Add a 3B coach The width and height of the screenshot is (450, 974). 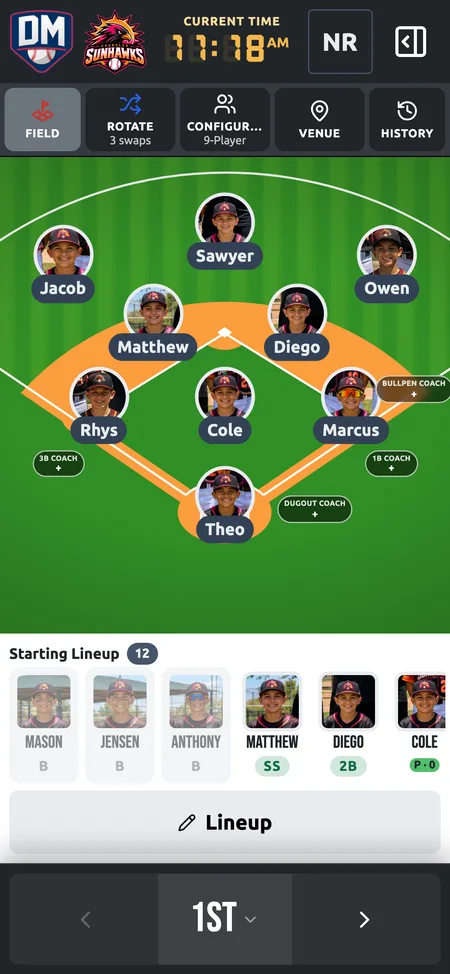pyautogui.click(x=58, y=463)
